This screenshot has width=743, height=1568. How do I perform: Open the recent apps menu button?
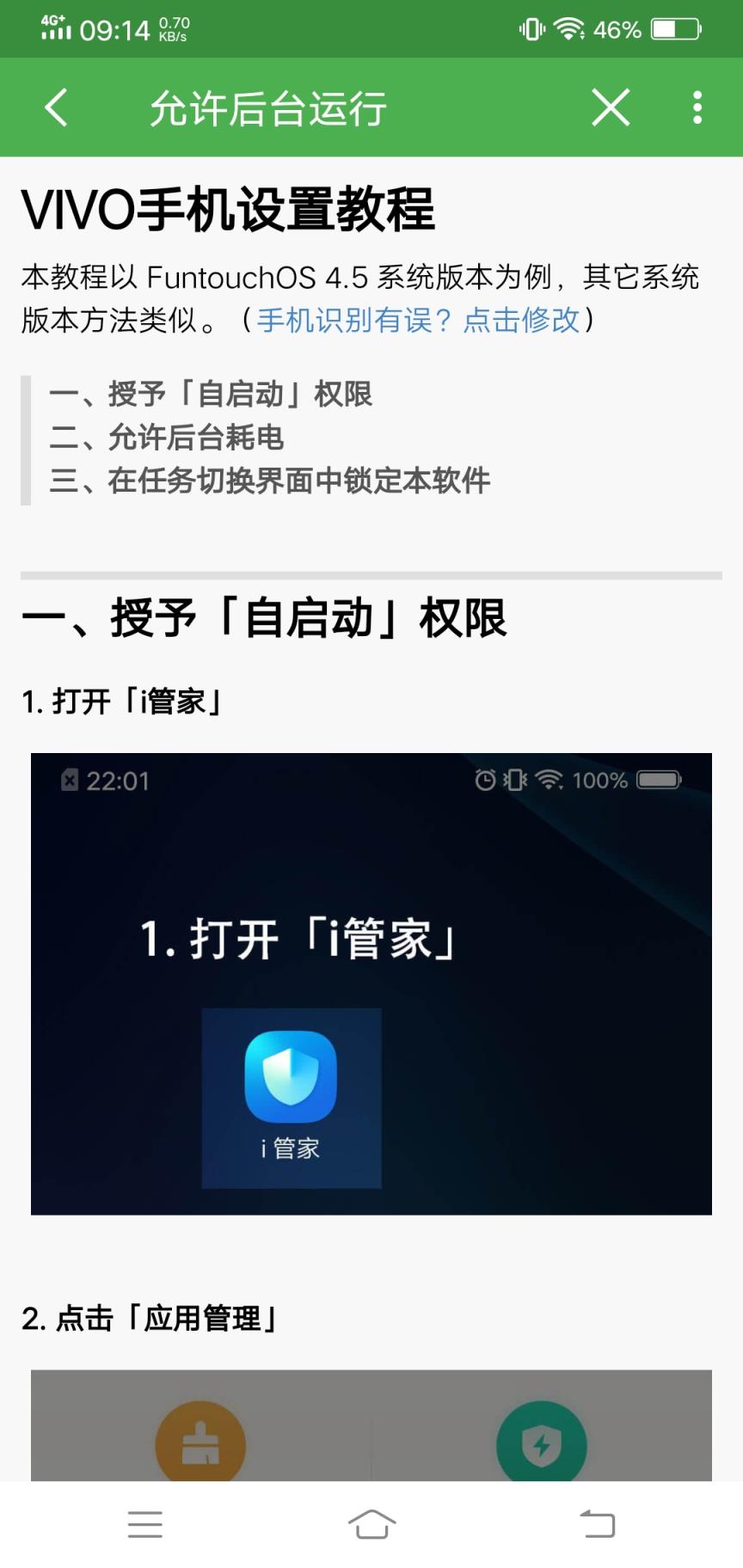[x=146, y=1522]
